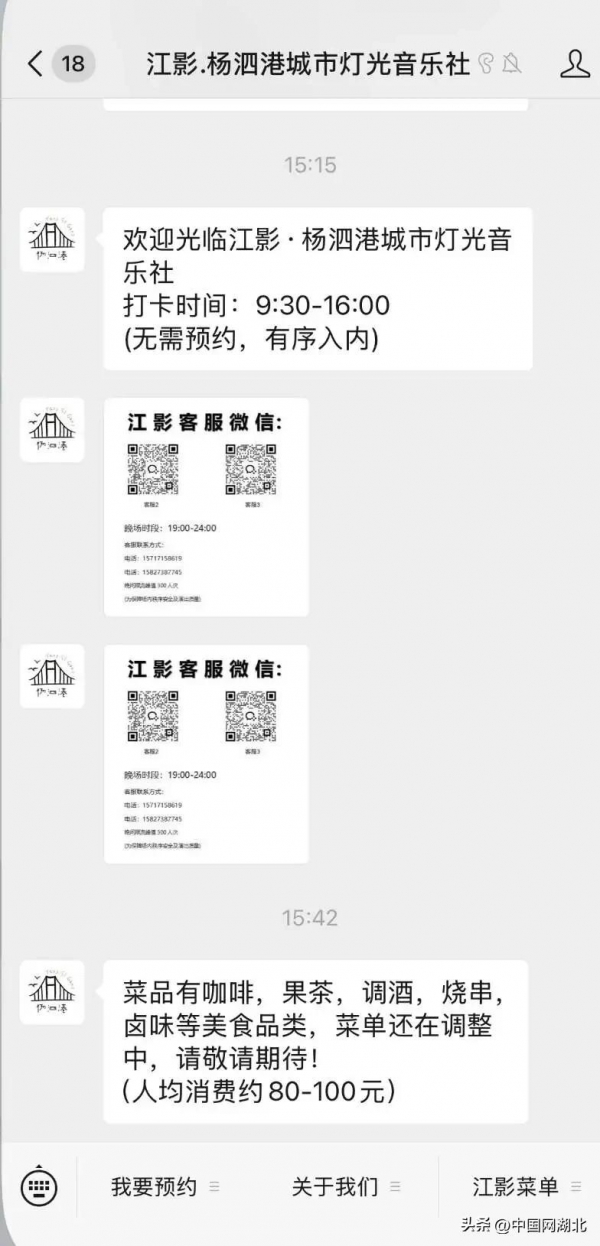Open the account profile icon
Screen dimensions: 600x1246
pos(574,64)
